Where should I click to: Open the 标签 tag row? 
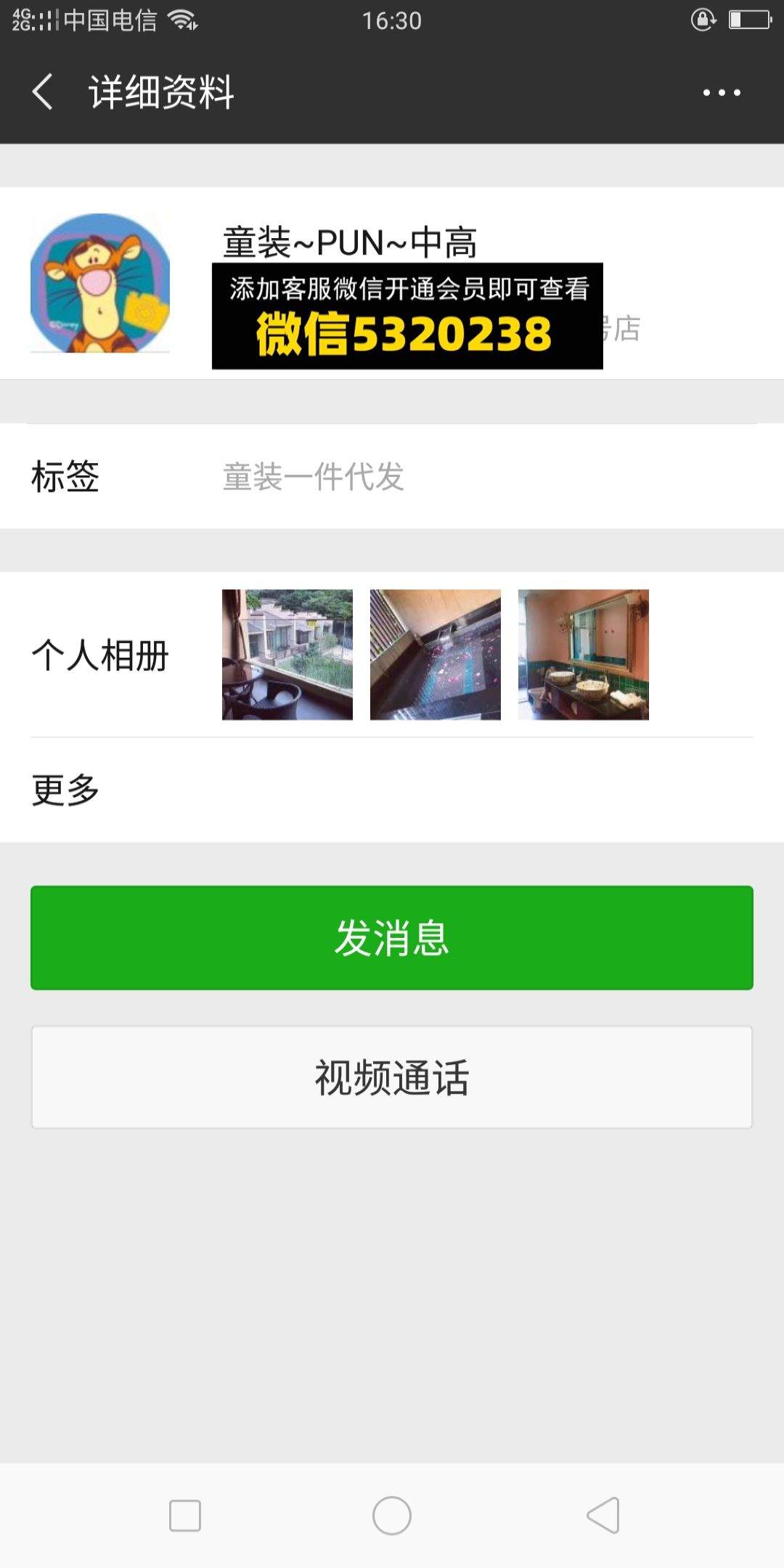392,476
